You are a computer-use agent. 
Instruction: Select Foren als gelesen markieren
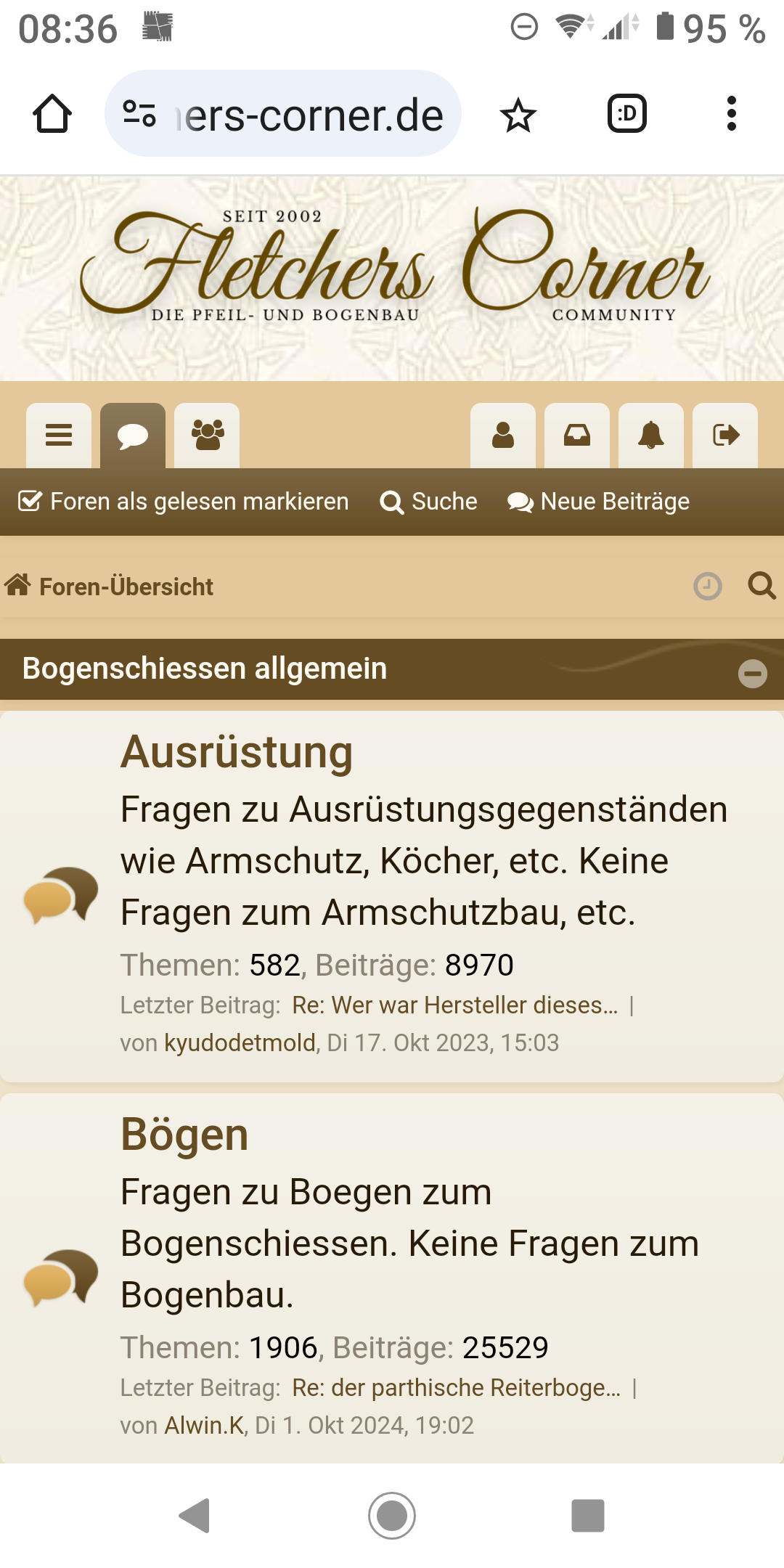tap(184, 502)
